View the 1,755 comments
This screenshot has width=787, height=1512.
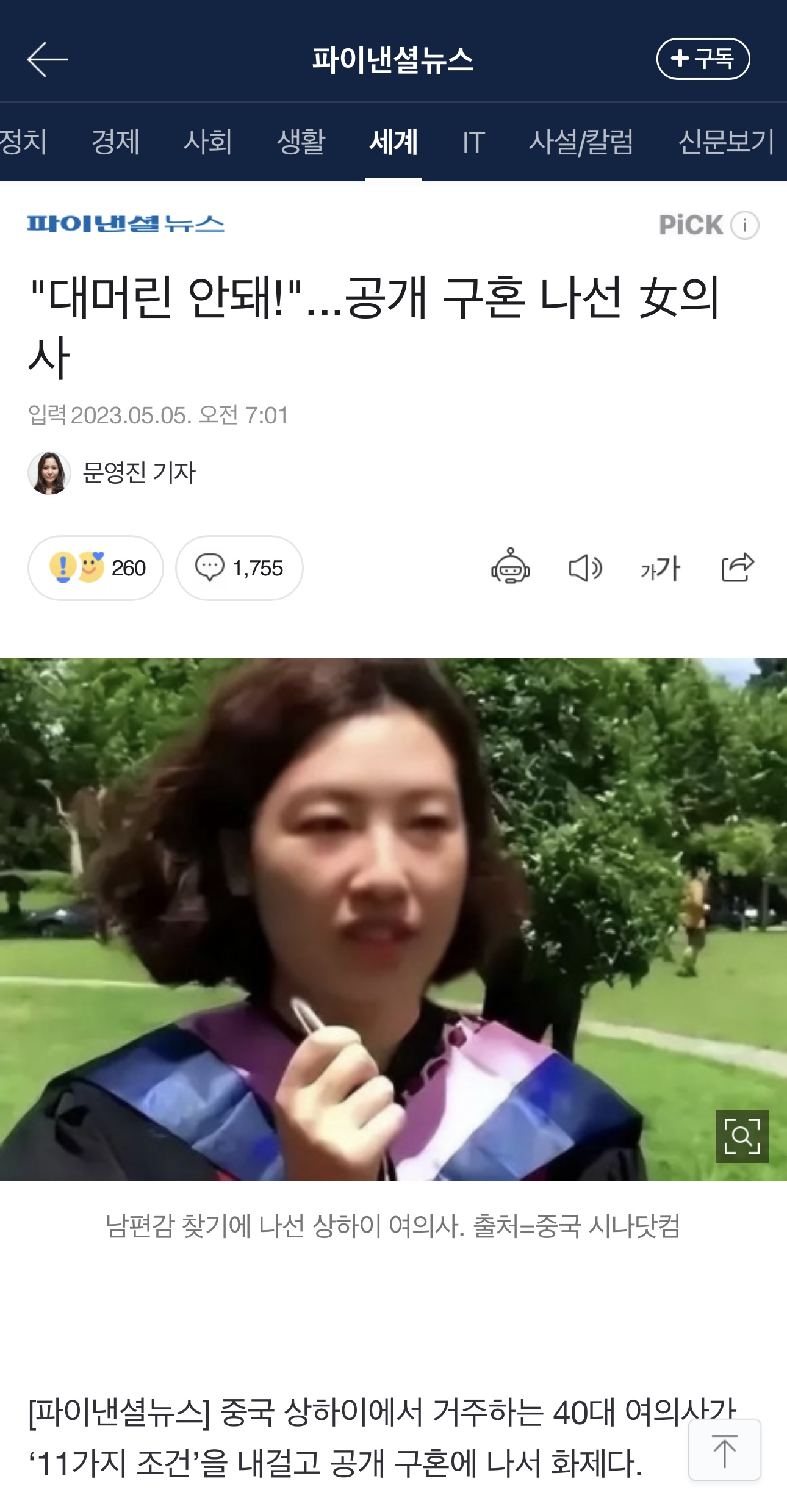tap(239, 568)
